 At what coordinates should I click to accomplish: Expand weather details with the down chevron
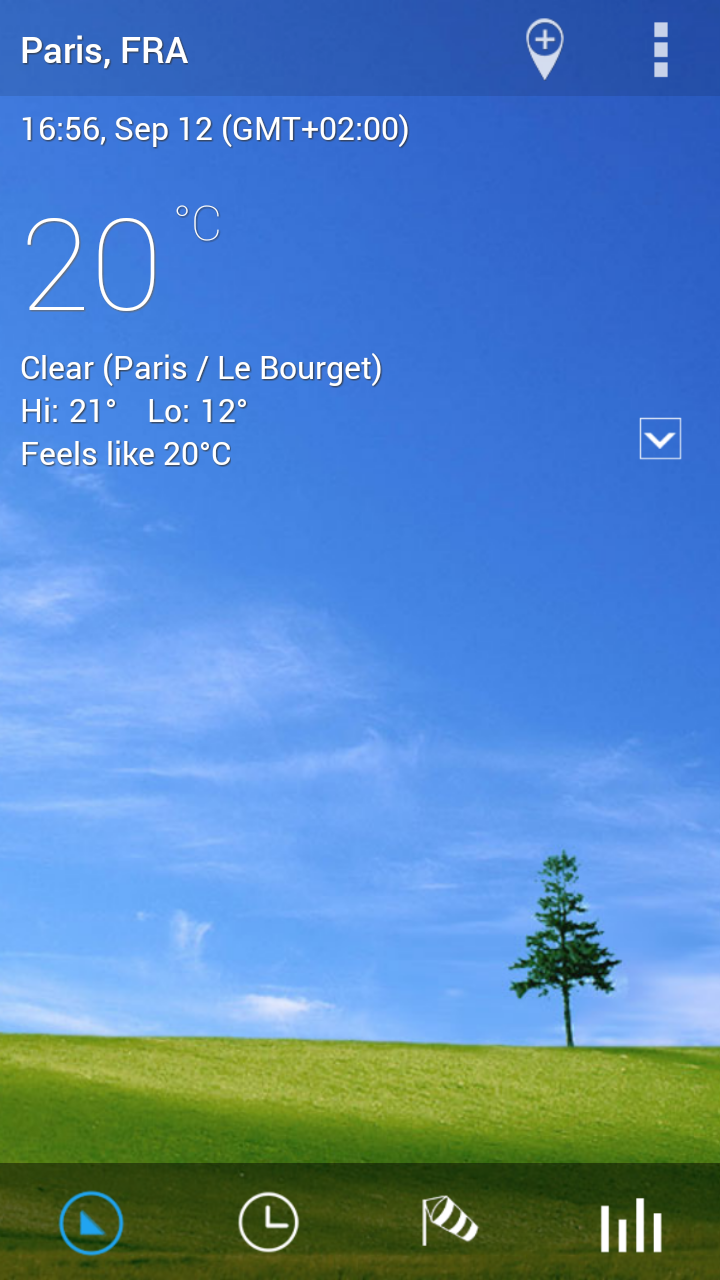pyautogui.click(x=660, y=438)
